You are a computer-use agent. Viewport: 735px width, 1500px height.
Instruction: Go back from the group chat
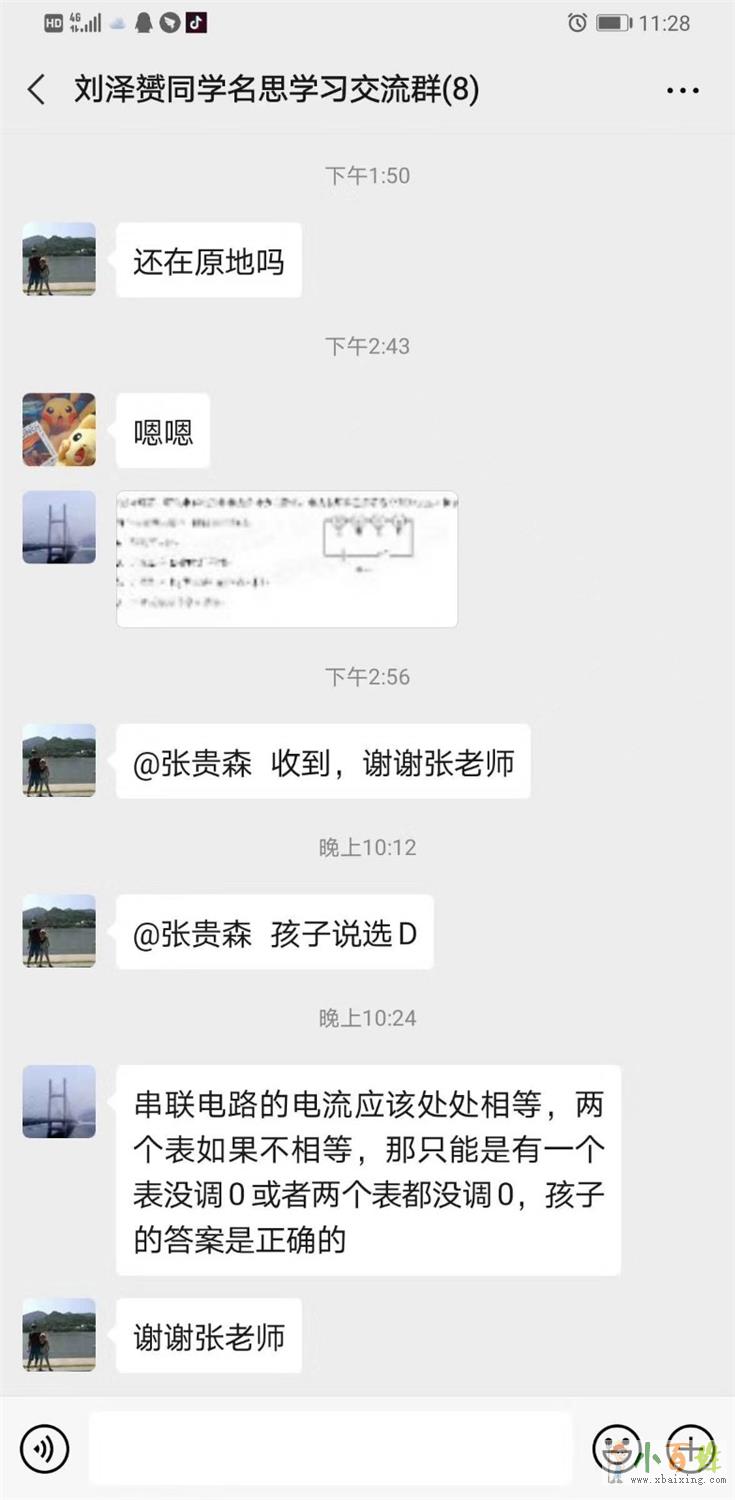37,90
